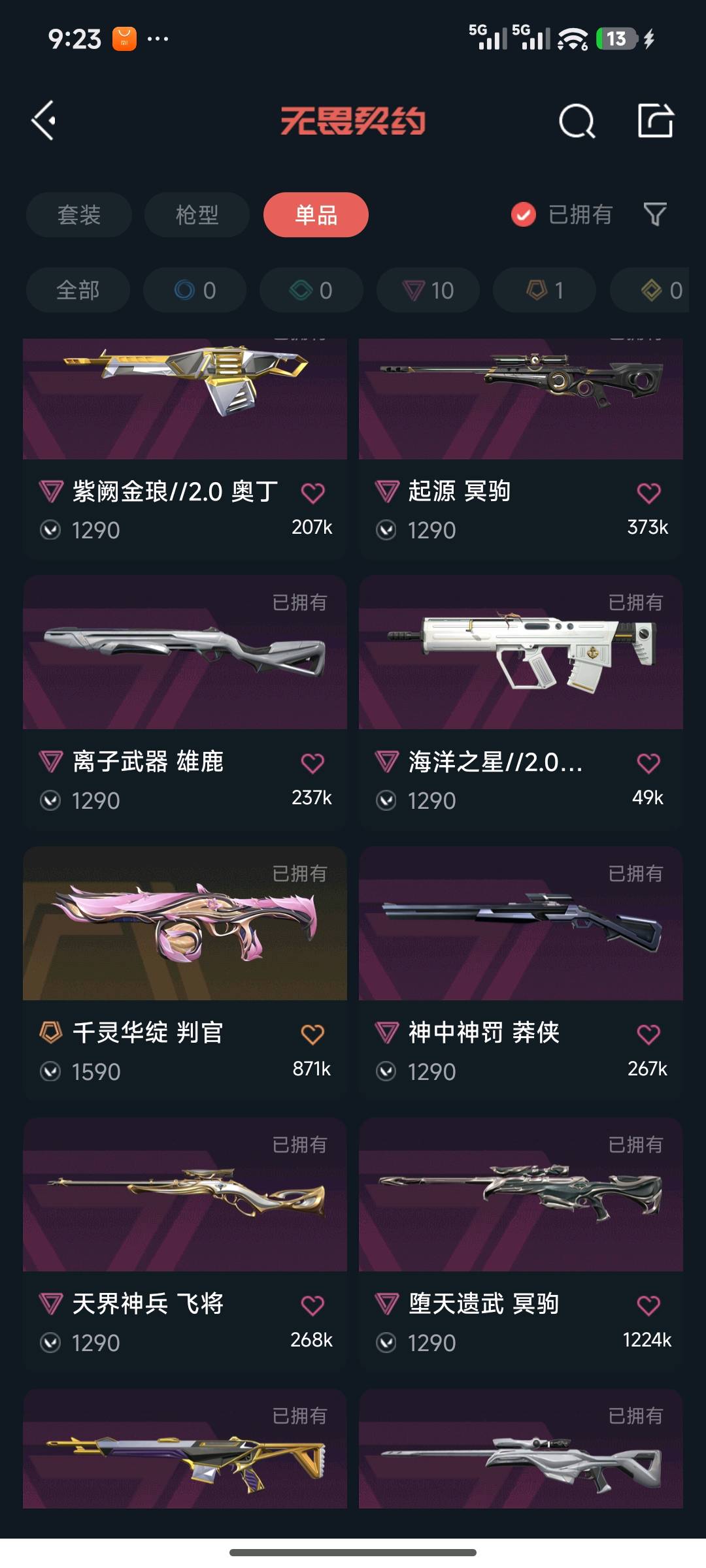Like the 起源 冥驹 skin

click(x=648, y=493)
